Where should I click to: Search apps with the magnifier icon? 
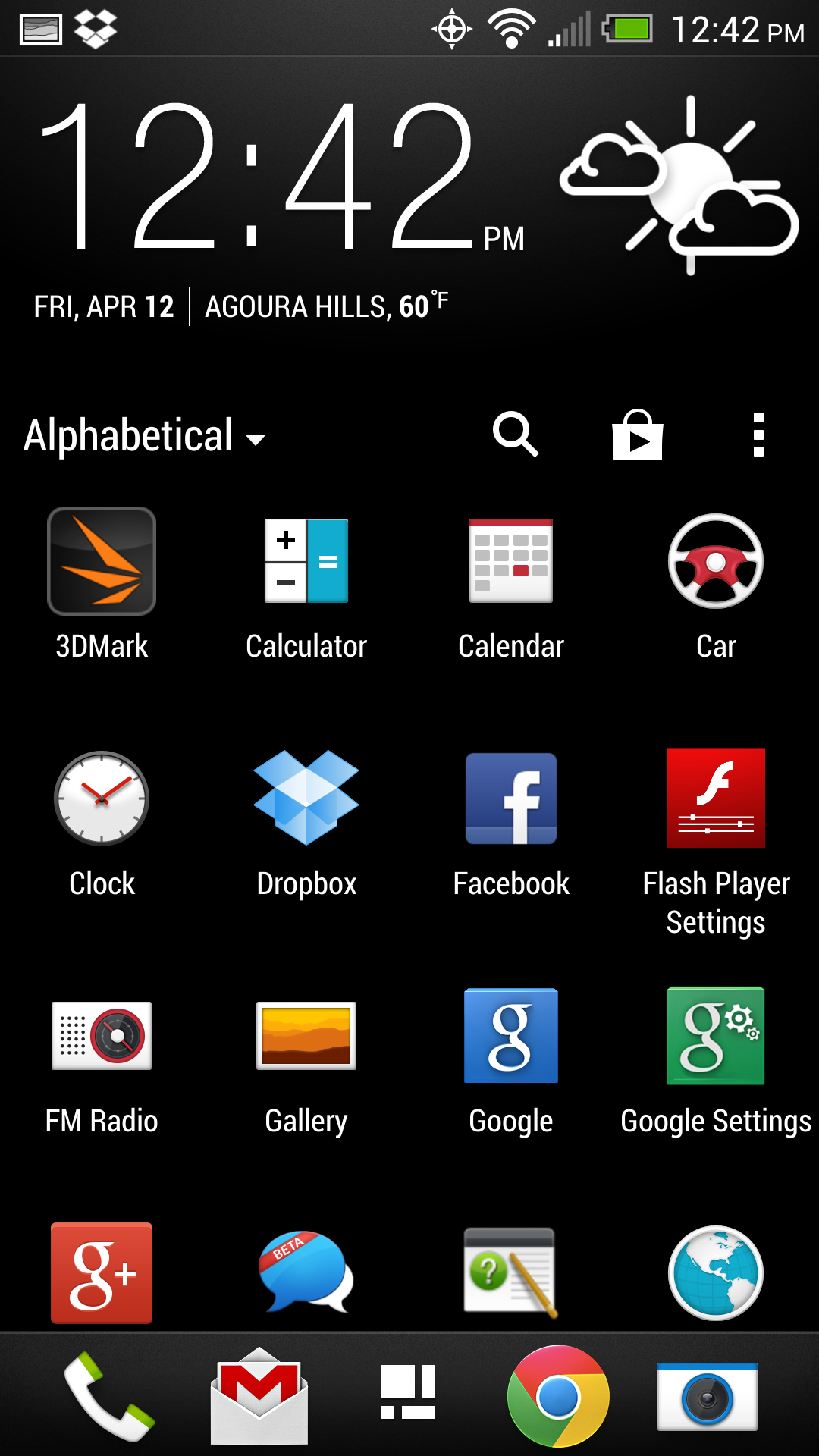[516, 435]
